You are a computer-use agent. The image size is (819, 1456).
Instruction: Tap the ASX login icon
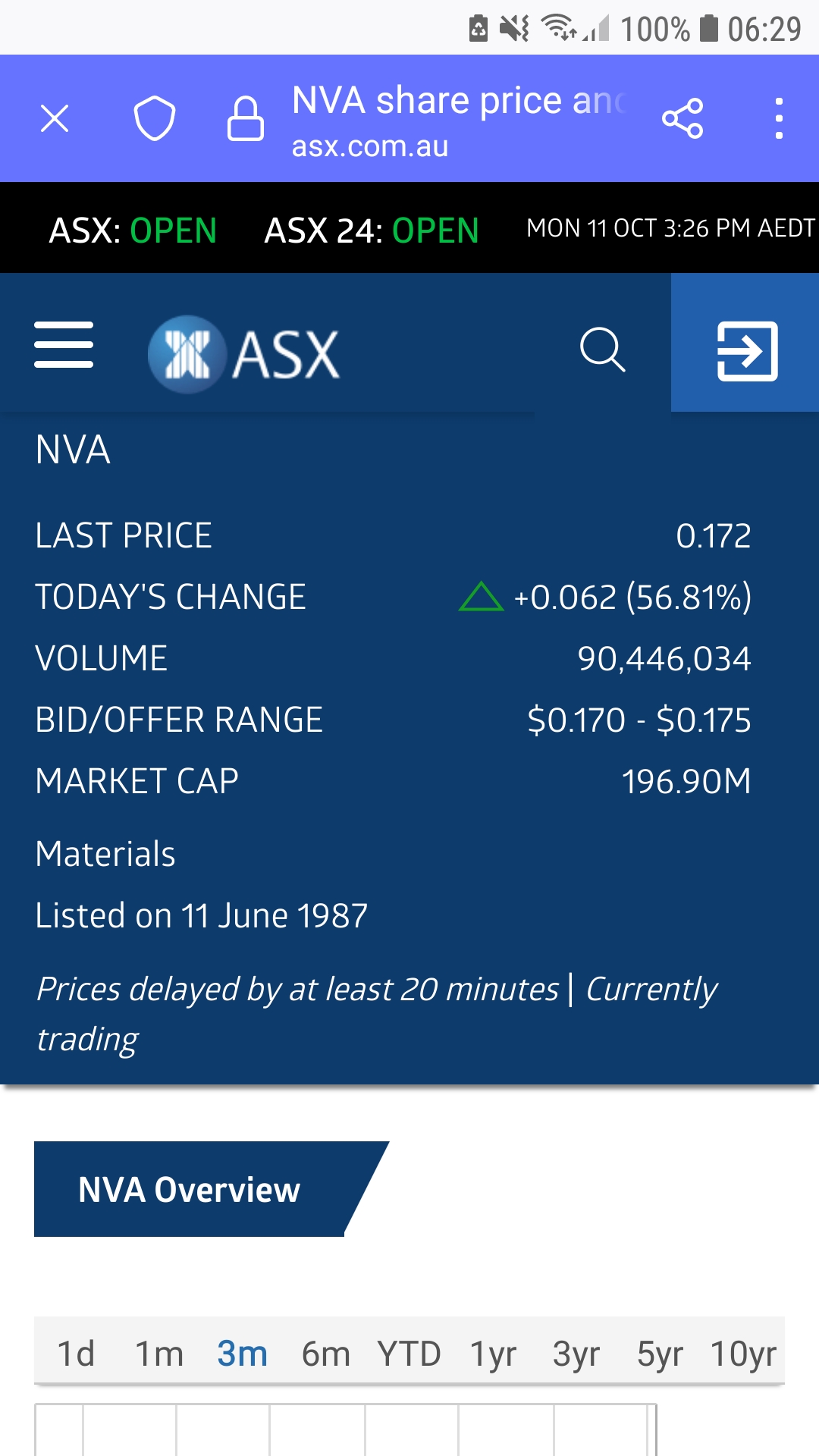[x=747, y=351]
